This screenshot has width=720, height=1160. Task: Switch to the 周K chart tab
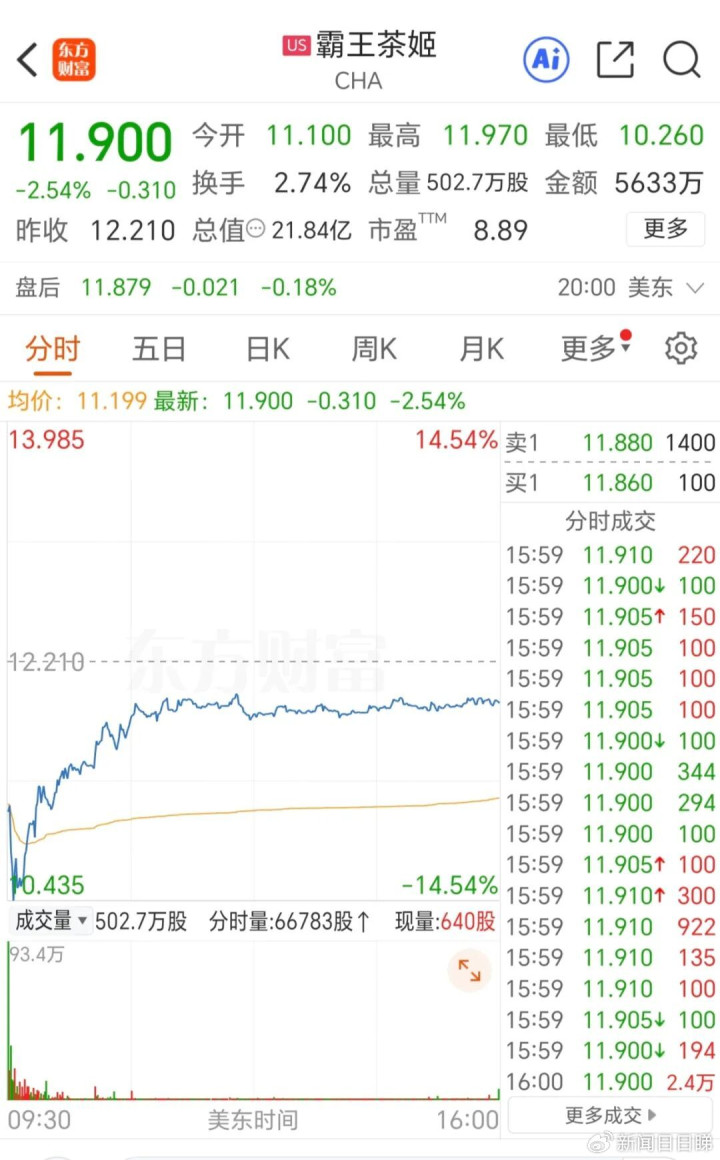374,349
